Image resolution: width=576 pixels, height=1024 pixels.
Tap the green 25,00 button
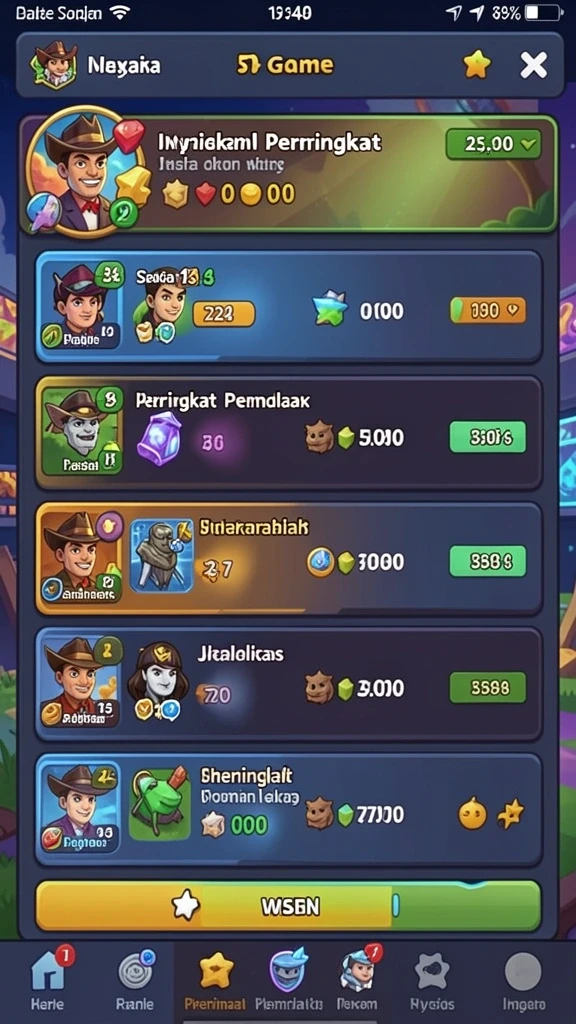493,144
